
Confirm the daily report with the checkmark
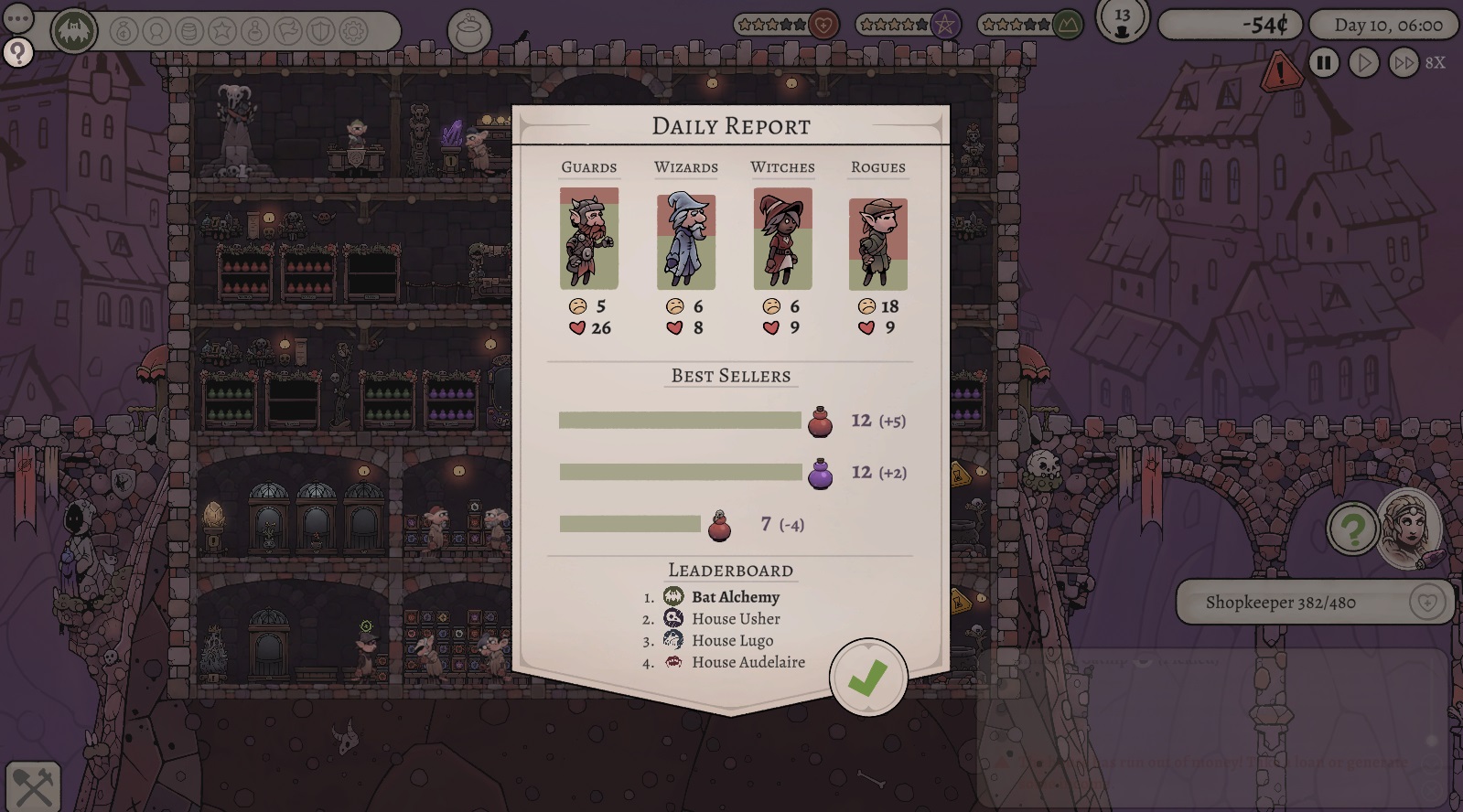pos(867,678)
